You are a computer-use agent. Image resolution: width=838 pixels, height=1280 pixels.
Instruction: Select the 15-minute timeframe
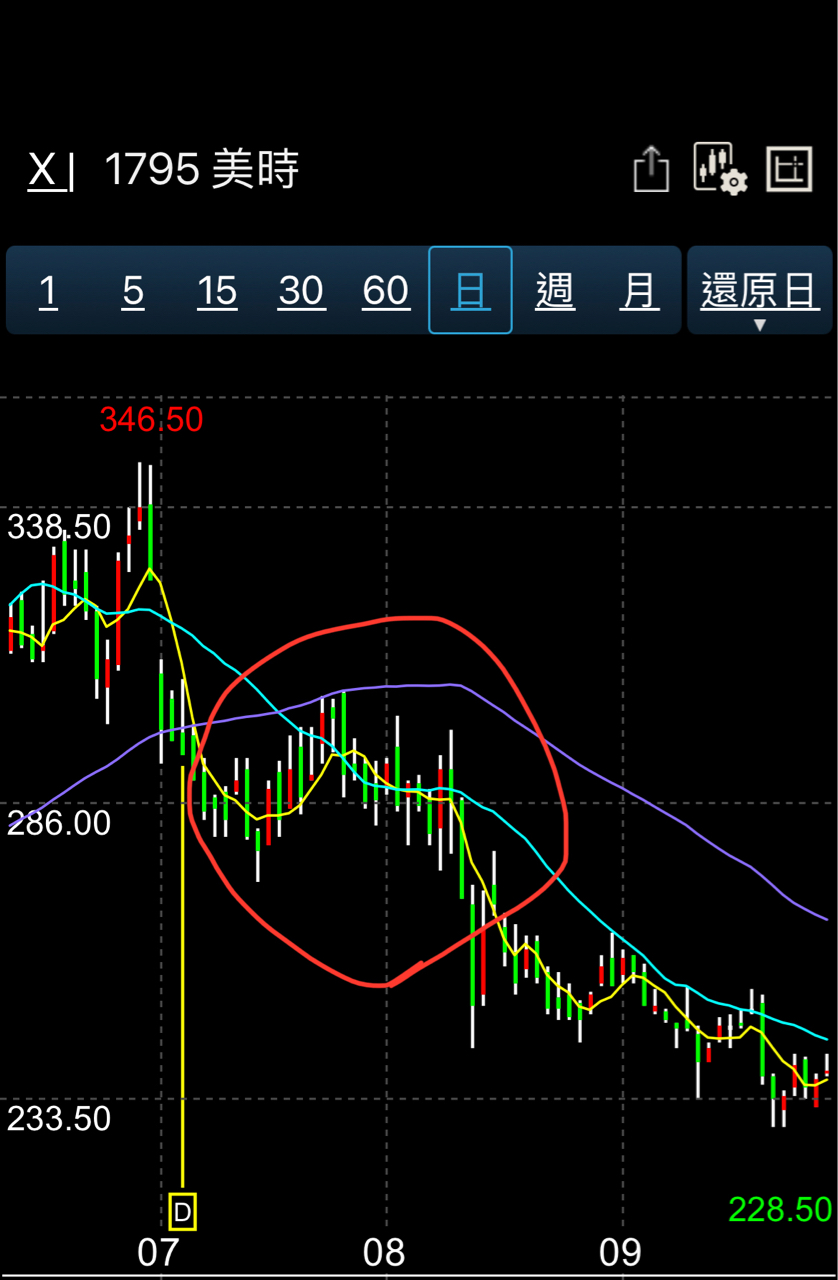click(217, 291)
